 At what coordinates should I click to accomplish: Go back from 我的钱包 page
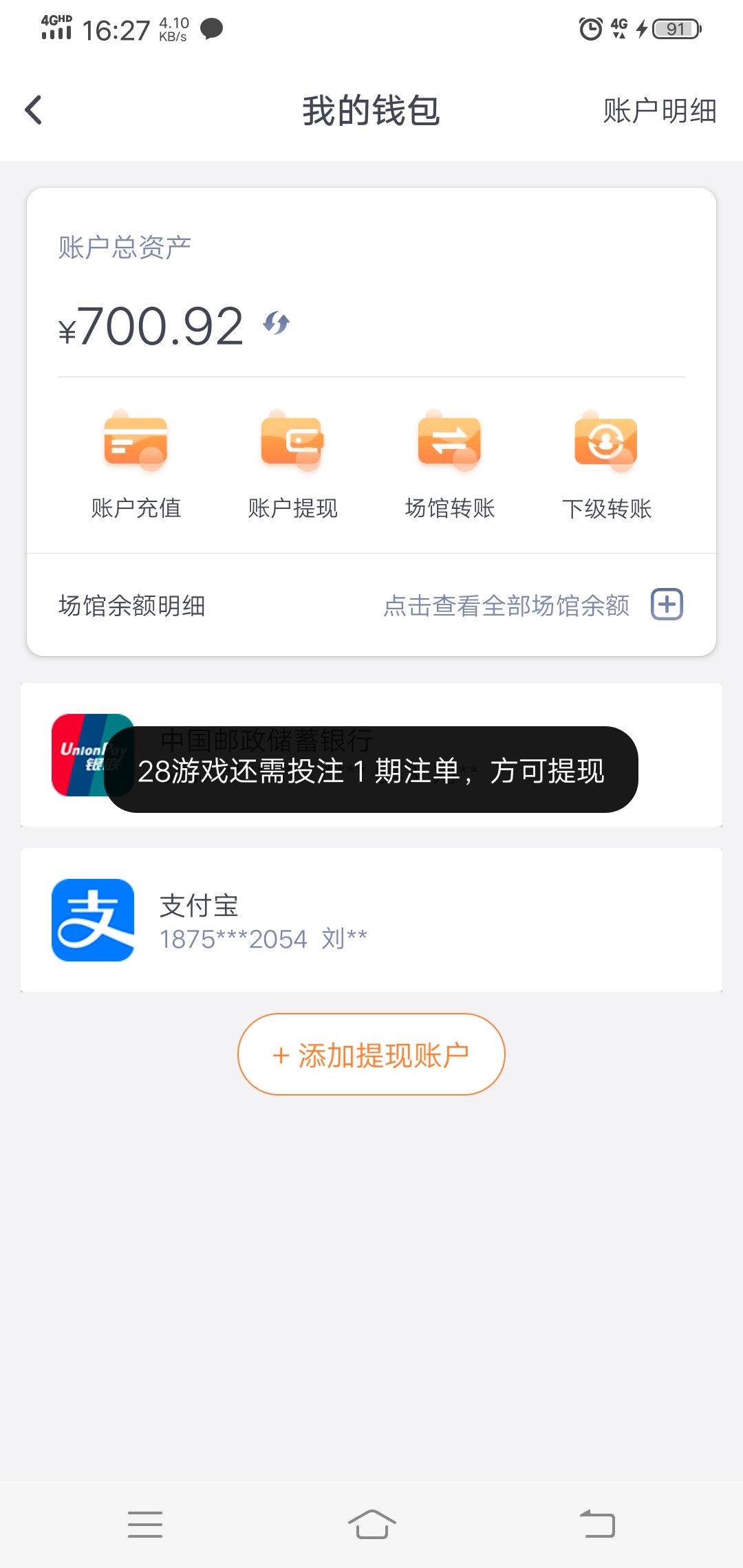33,110
